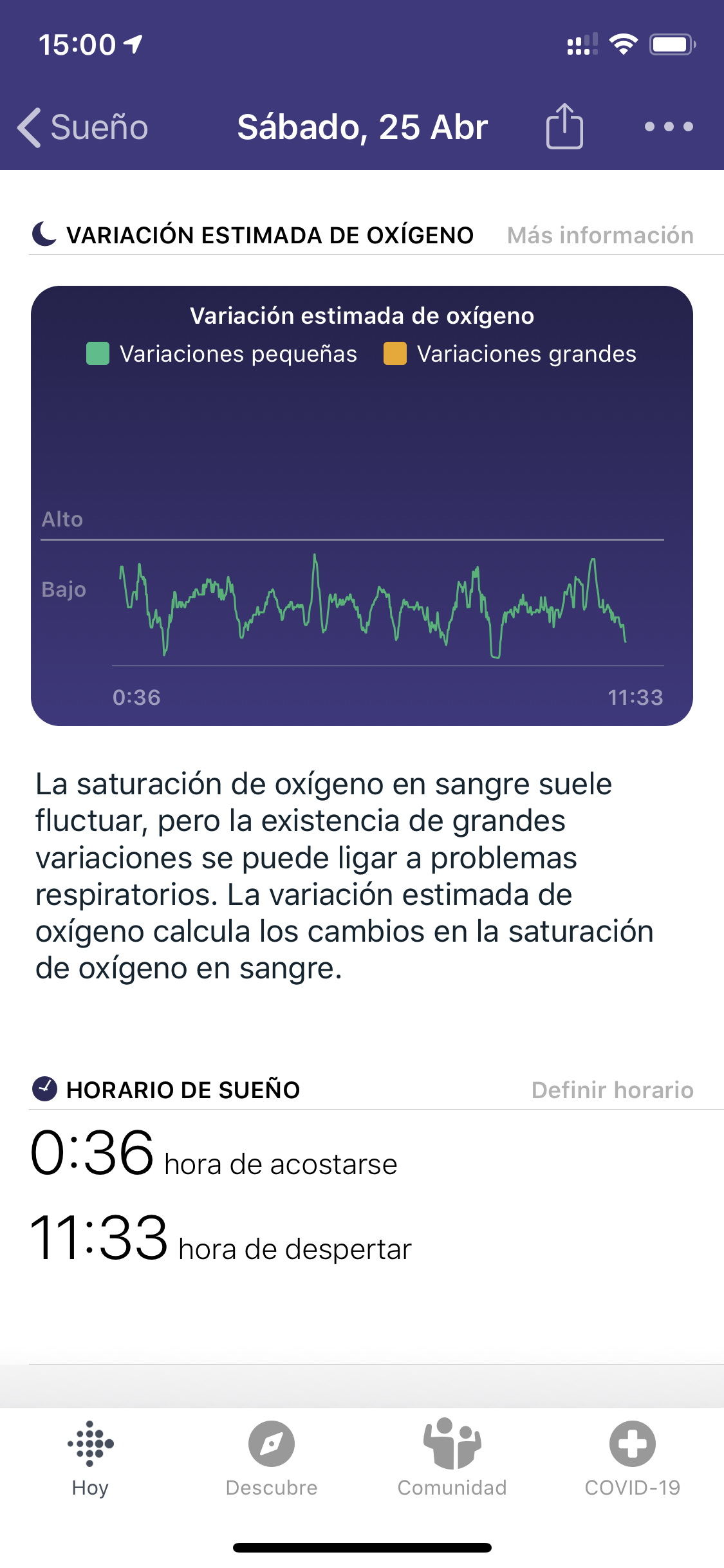The image size is (724, 1568).
Task: Open the oxygen variation chart
Action: tap(362, 506)
